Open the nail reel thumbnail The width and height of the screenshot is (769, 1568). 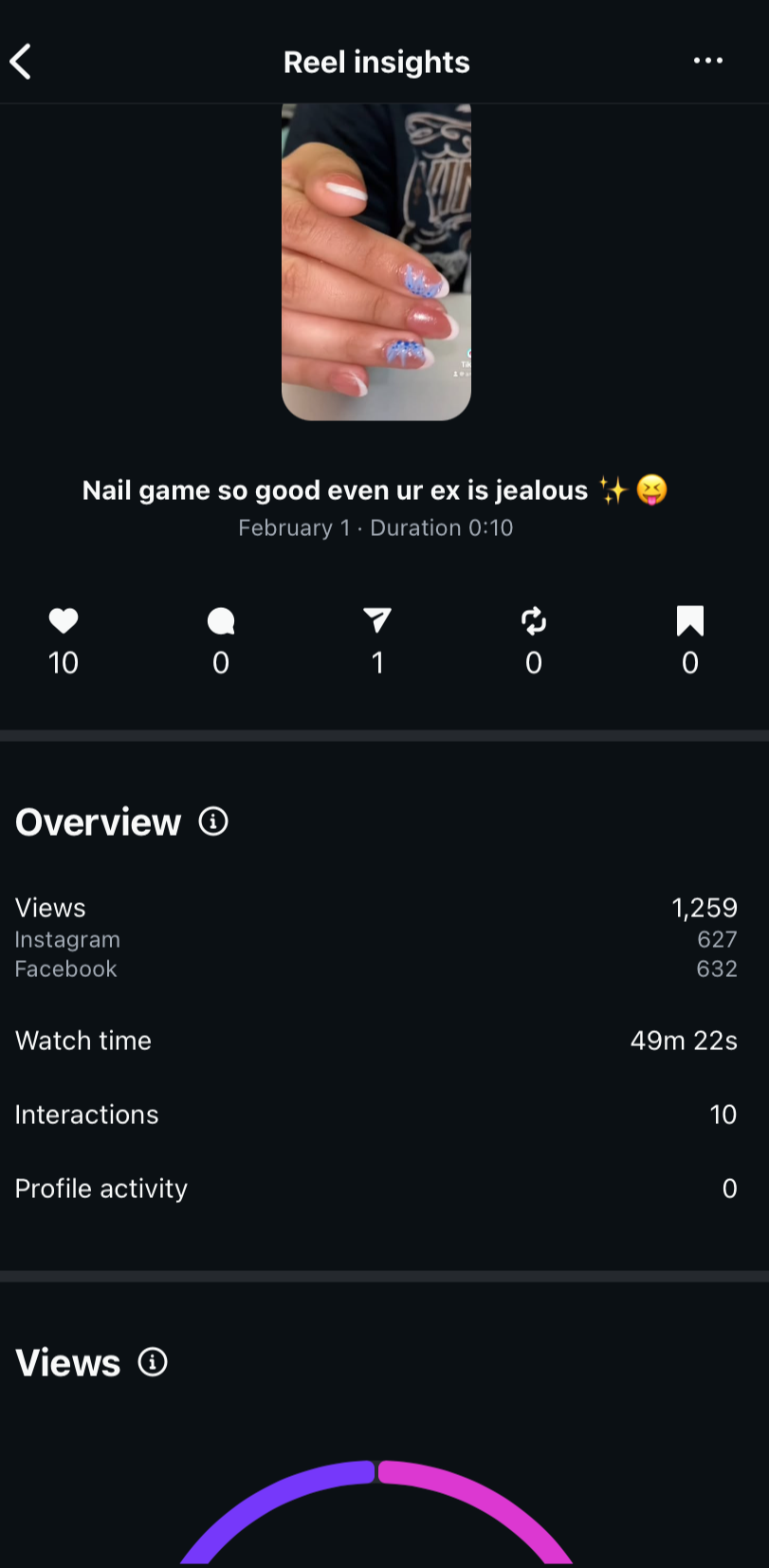376,261
